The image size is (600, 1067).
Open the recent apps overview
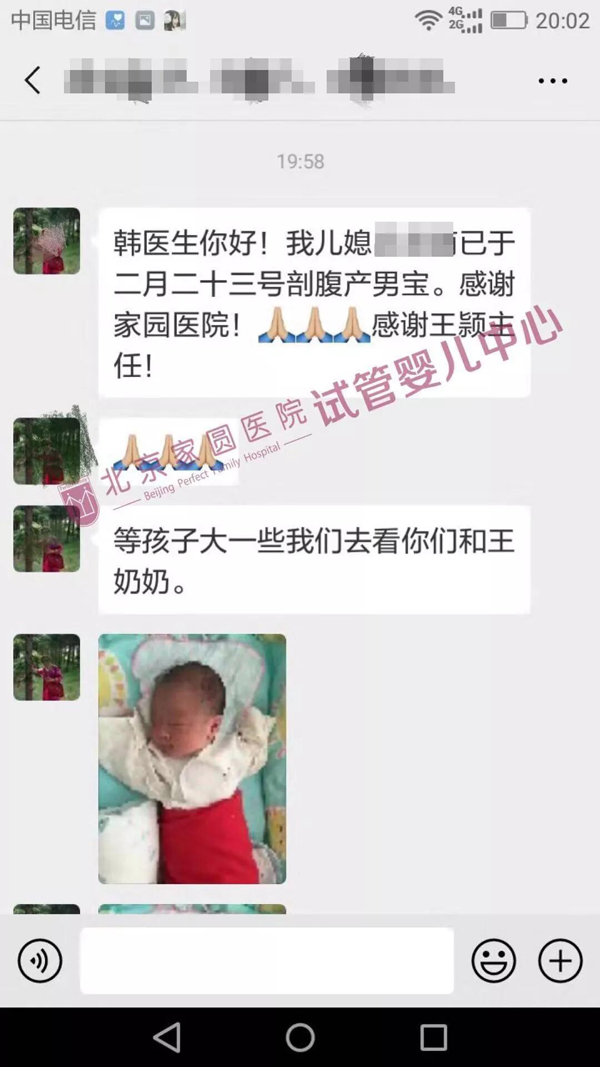(x=433, y=1036)
